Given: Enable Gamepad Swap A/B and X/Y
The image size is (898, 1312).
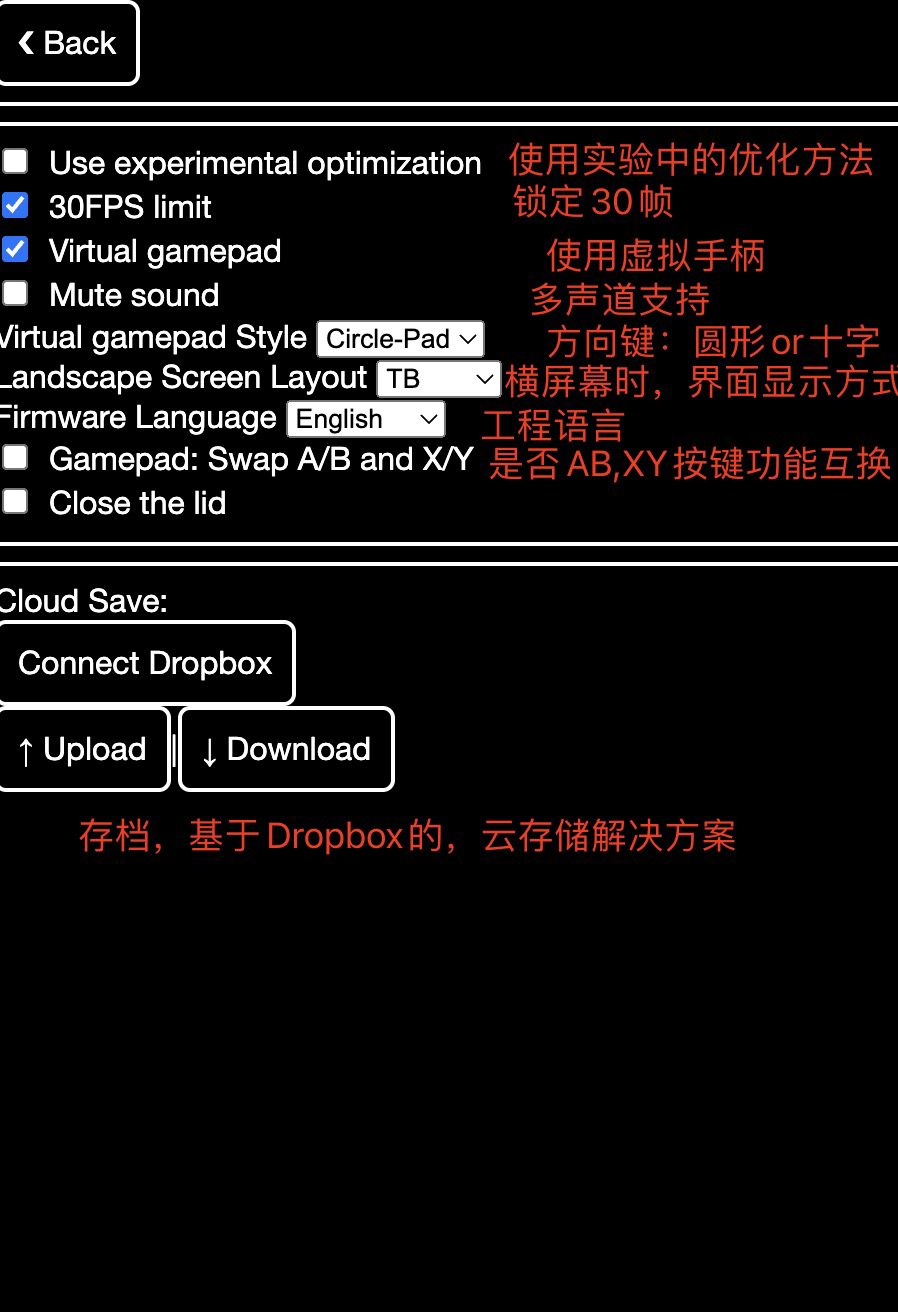Looking at the screenshot, I should [15, 458].
